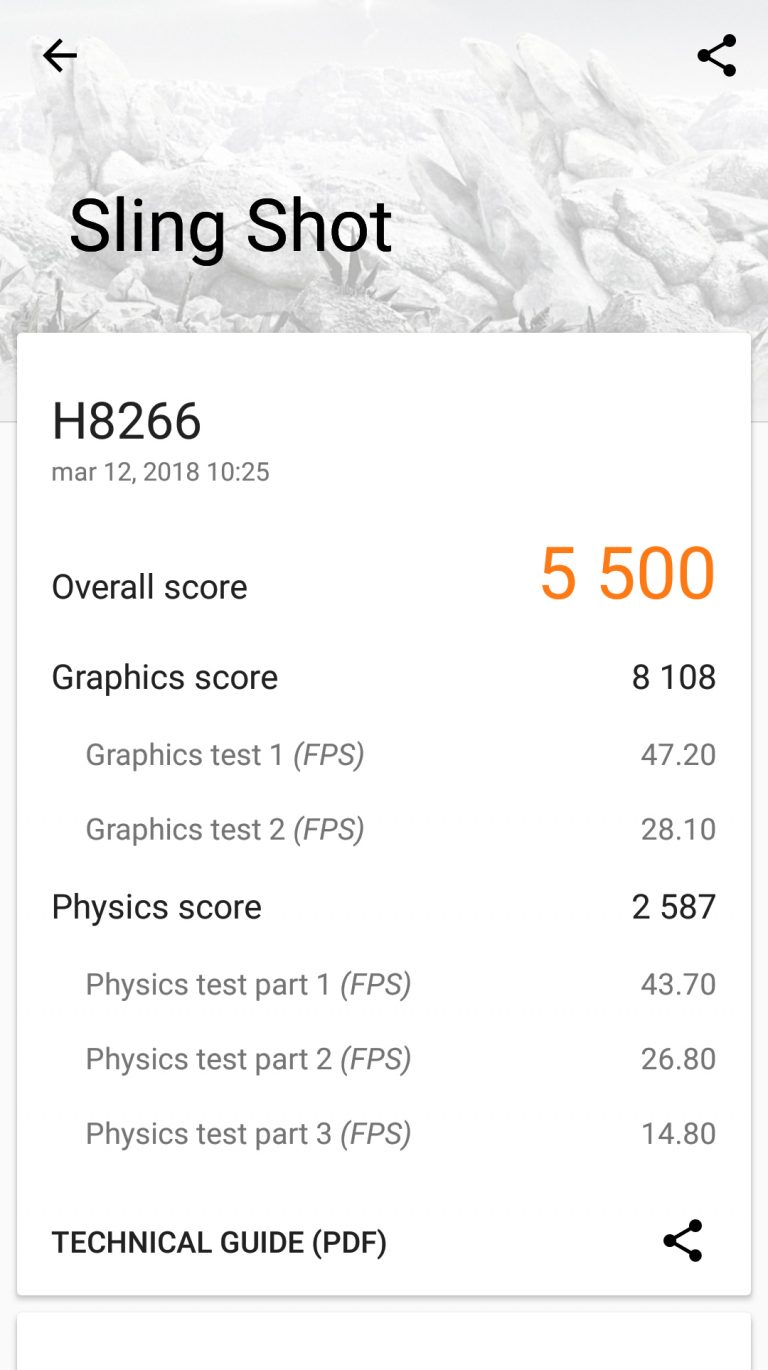Share icon beside Technical Guide

(x=683, y=1241)
